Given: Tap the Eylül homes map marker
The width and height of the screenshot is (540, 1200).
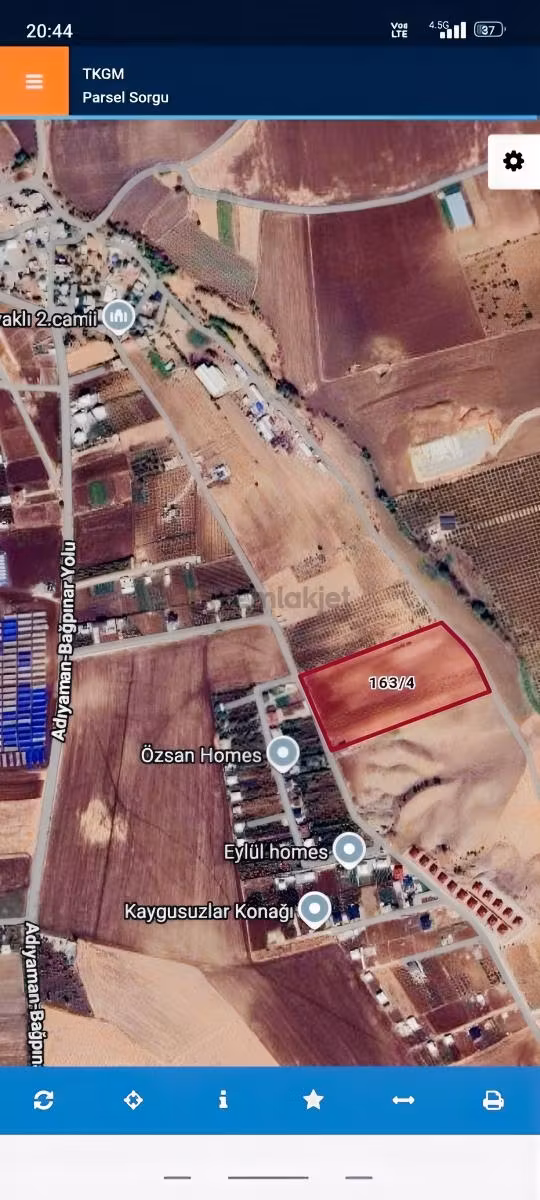Looking at the screenshot, I should [x=349, y=850].
